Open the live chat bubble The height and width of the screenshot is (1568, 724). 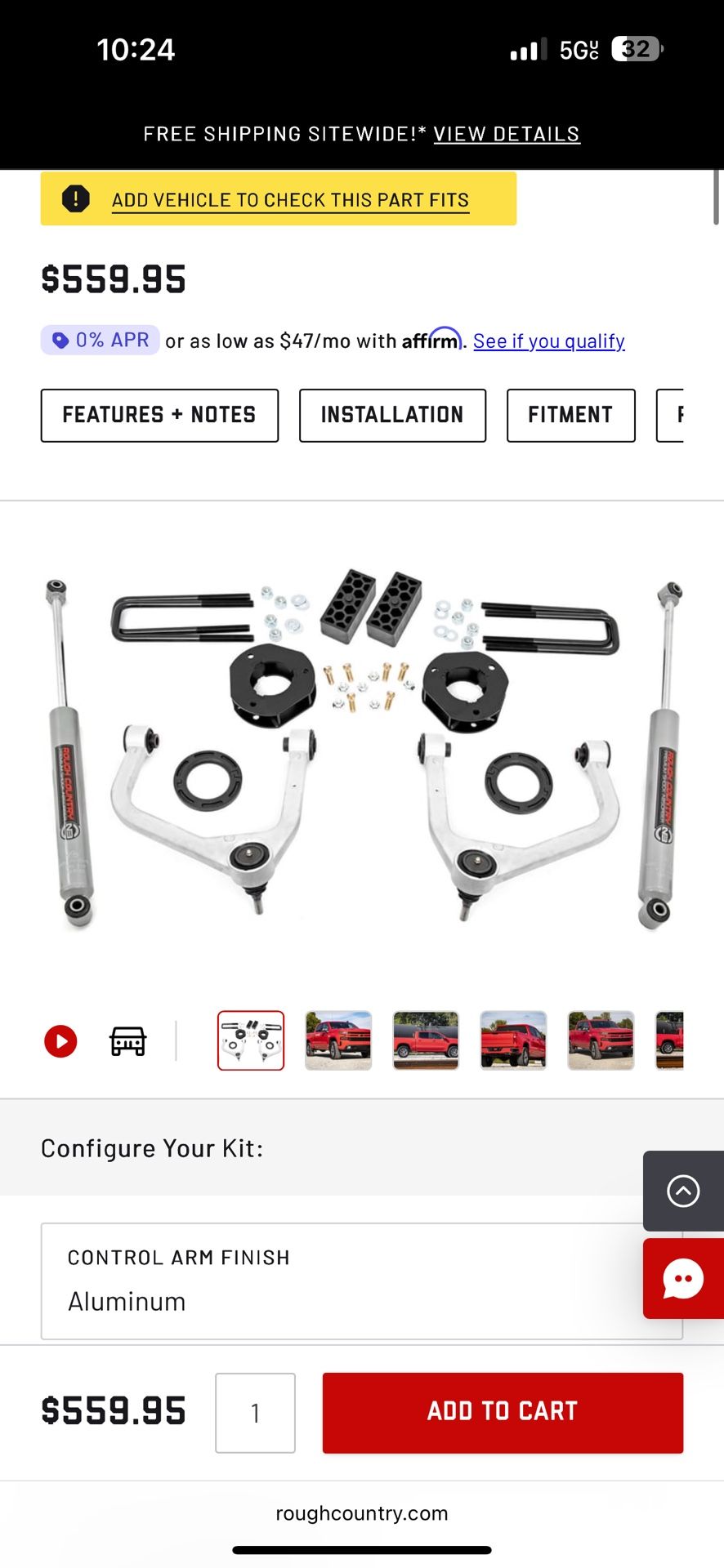tap(683, 1279)
